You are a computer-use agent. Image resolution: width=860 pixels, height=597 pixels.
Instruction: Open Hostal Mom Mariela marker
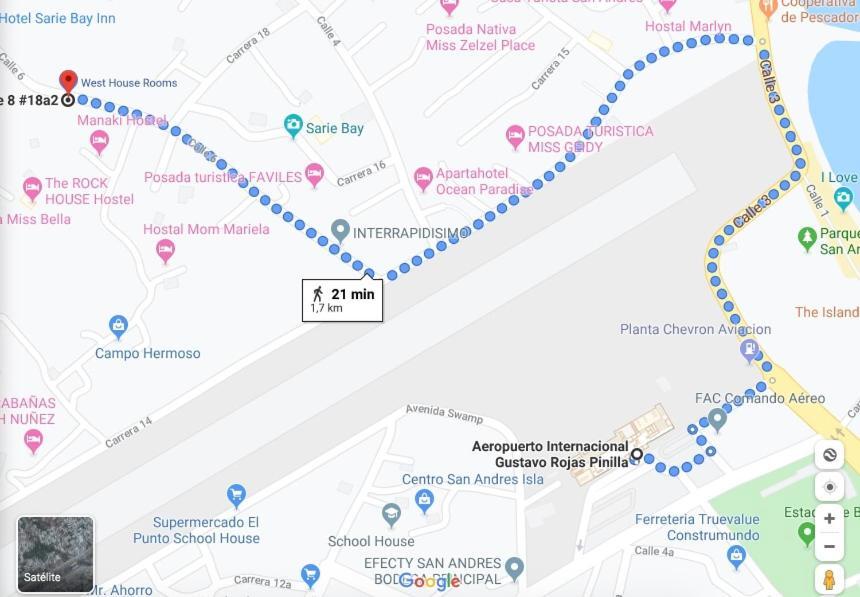click(x=166, y=248)
